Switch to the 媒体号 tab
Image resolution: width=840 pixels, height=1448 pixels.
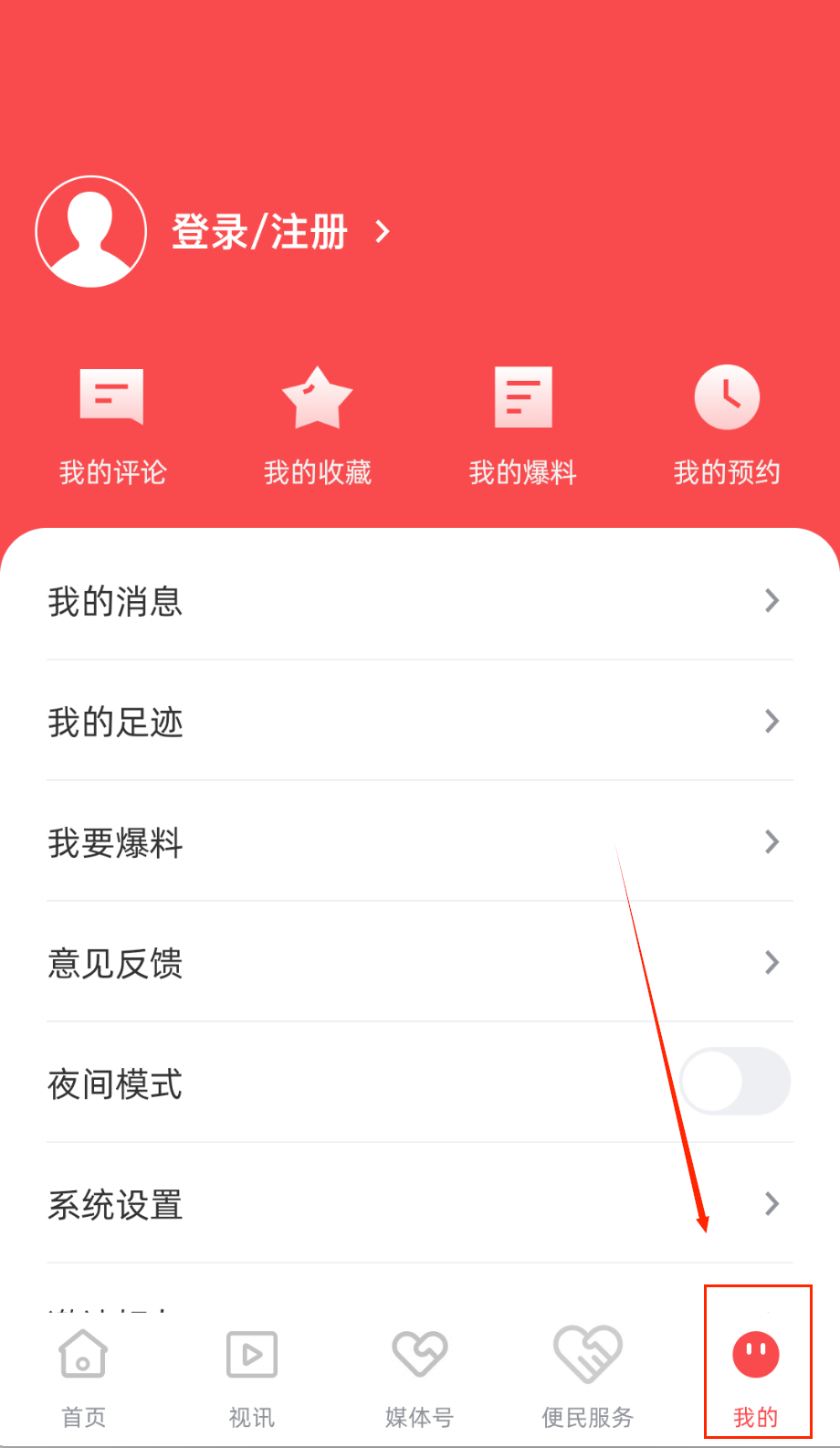click(419, 1377)
